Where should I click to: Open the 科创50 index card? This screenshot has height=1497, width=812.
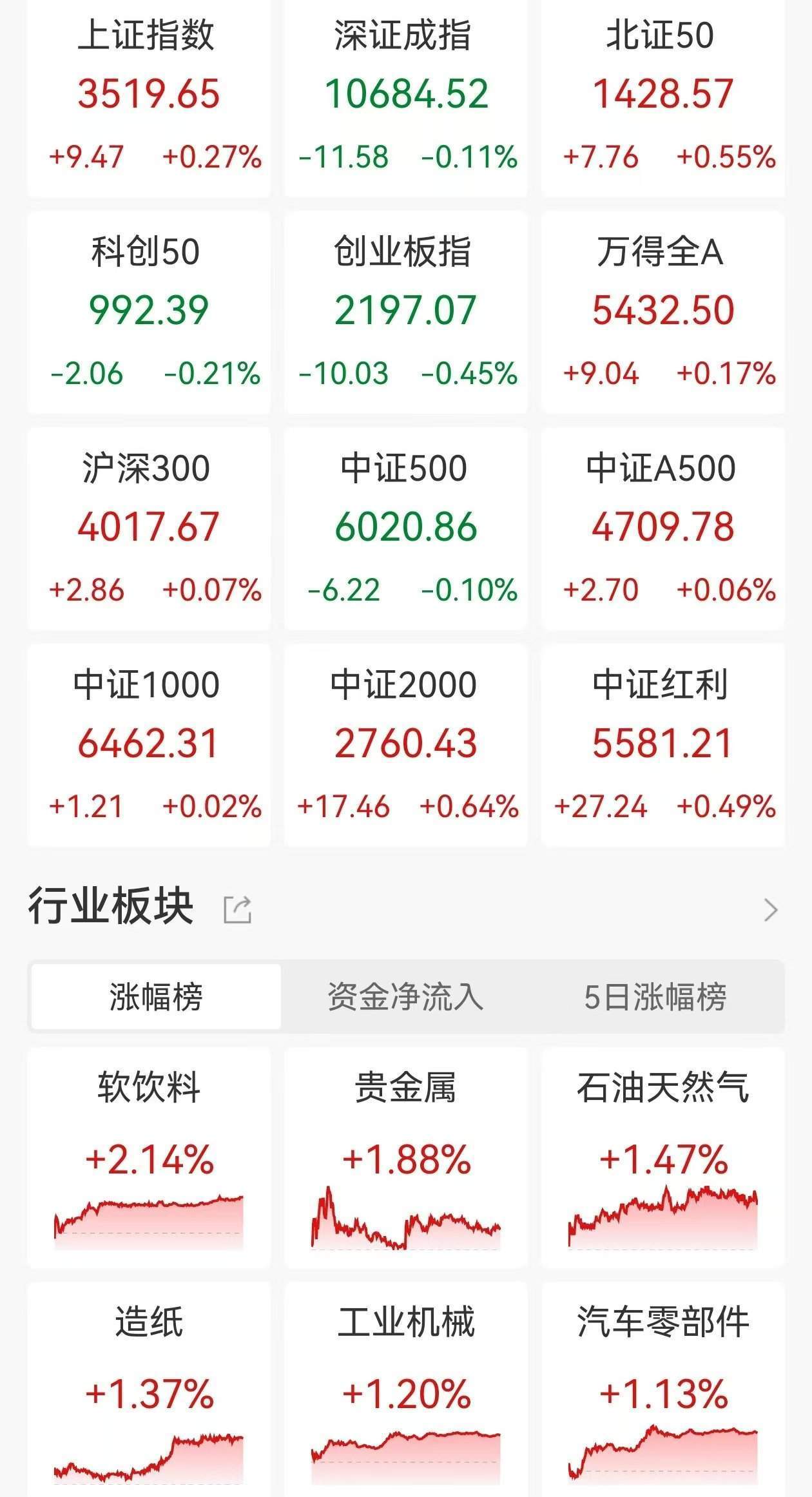coord(149,313)
